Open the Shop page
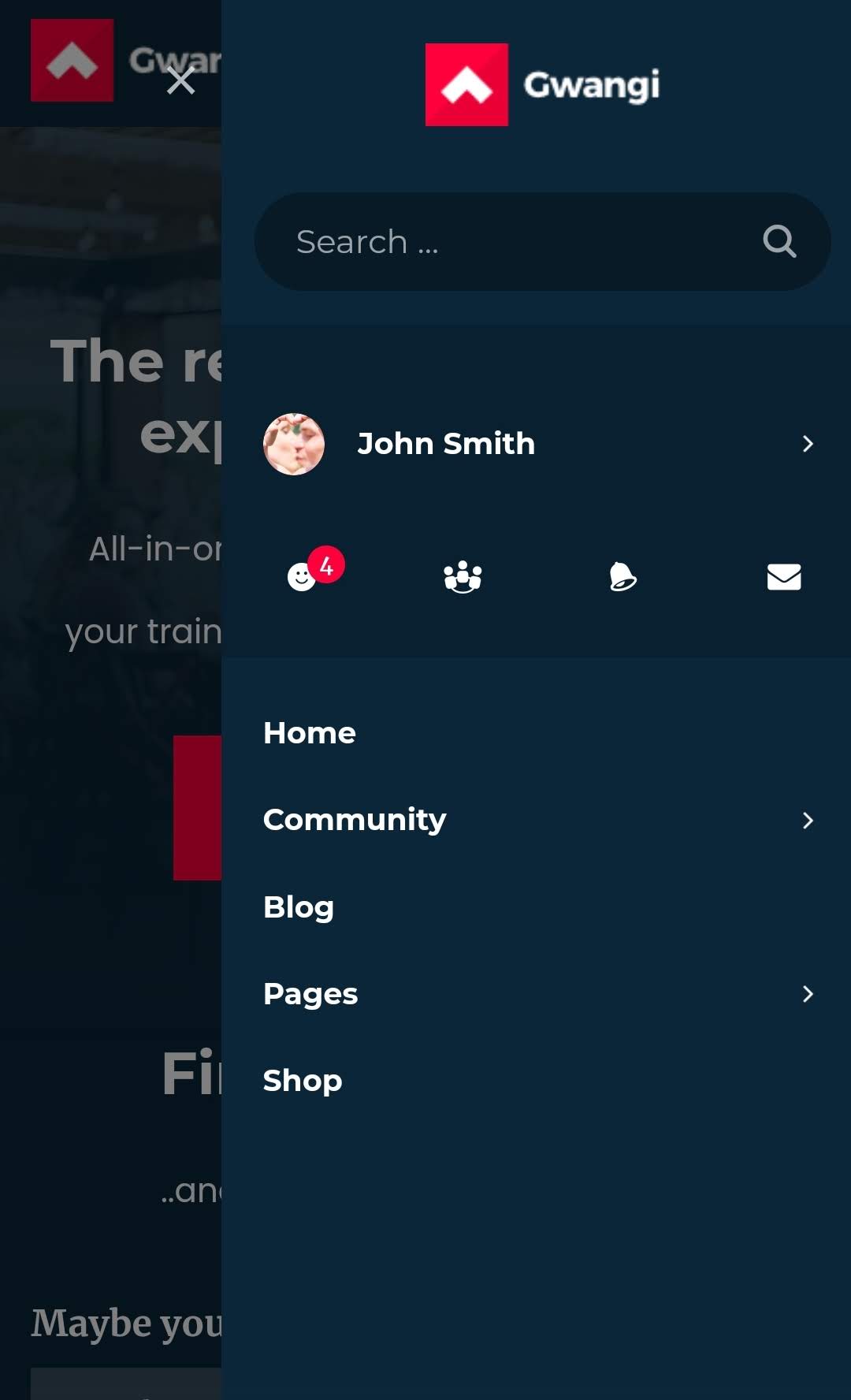 [303, 1081]
